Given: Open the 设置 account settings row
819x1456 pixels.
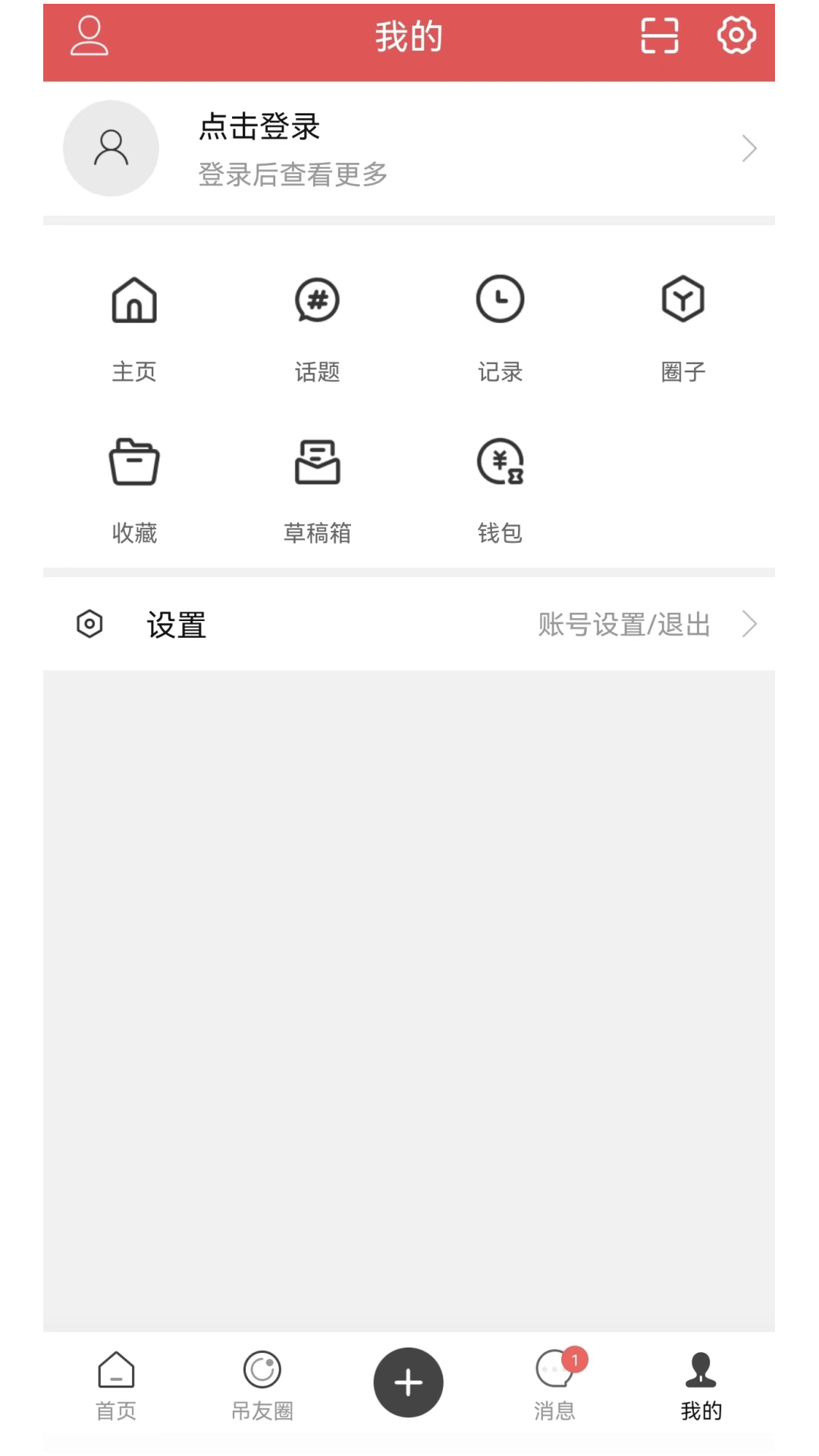Looking at the screenshot, I should point(409,624).
